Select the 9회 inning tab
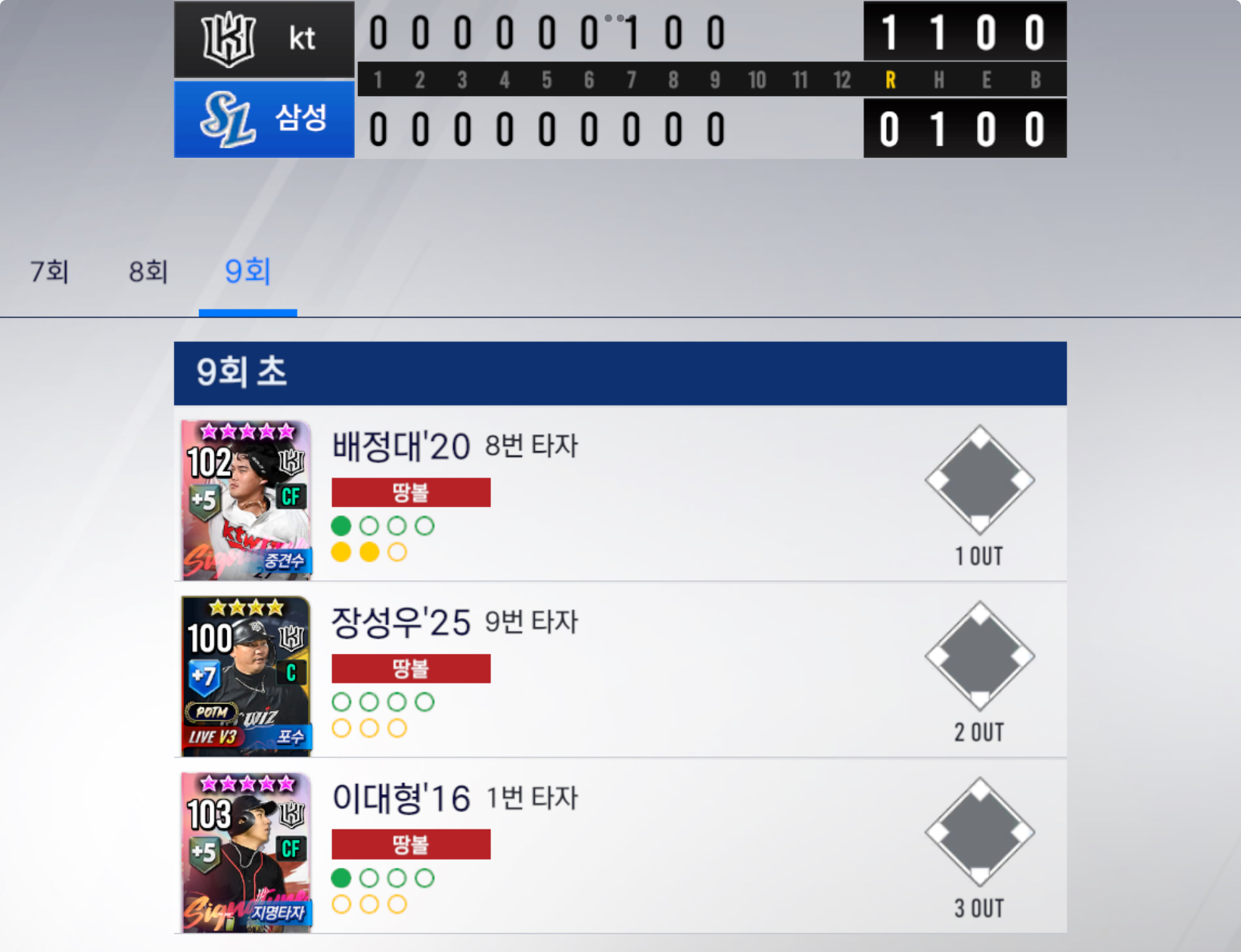 (x=247, y=272)
